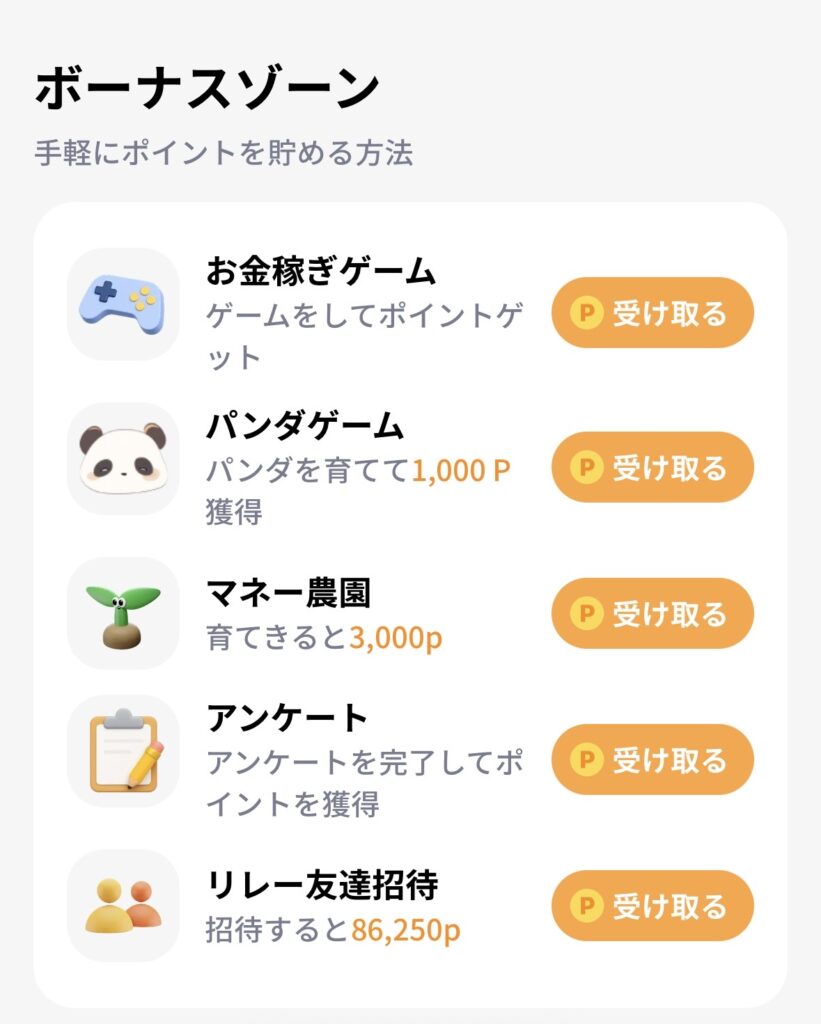
Task: Open the パンダゲーム row
Action: point(305,427)
